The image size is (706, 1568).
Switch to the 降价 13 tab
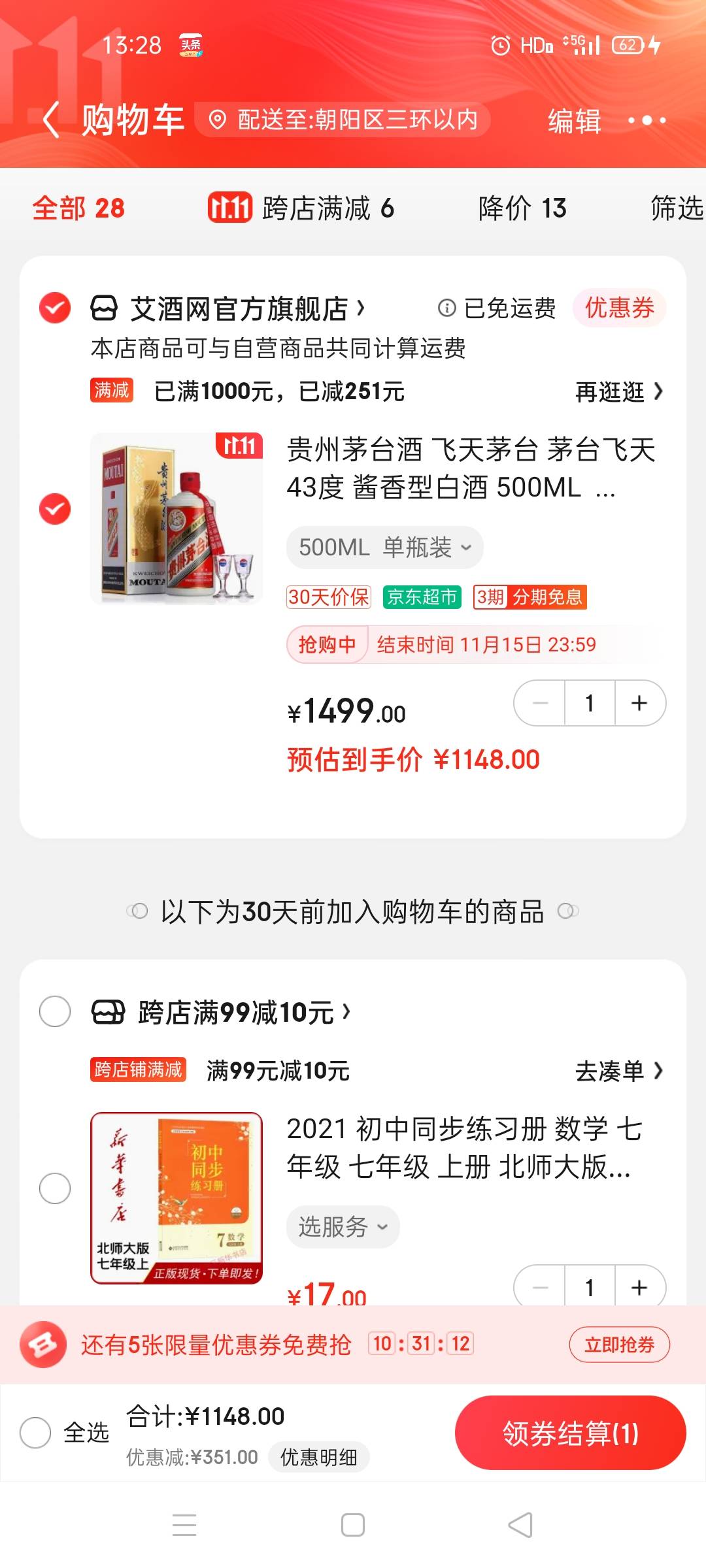(522, 208)
